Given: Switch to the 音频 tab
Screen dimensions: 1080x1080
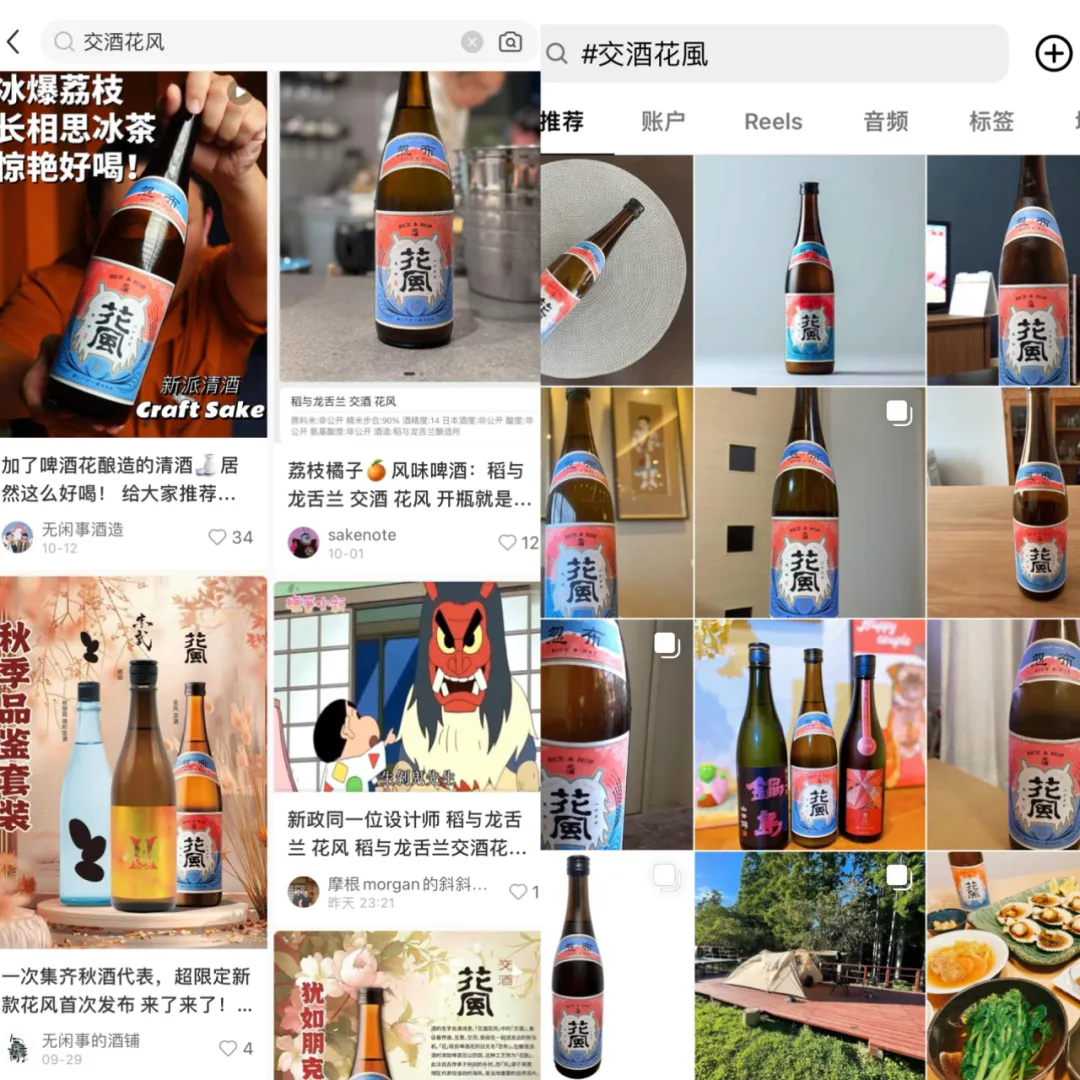Looking at the screenshot, I should tap(886, 122).
